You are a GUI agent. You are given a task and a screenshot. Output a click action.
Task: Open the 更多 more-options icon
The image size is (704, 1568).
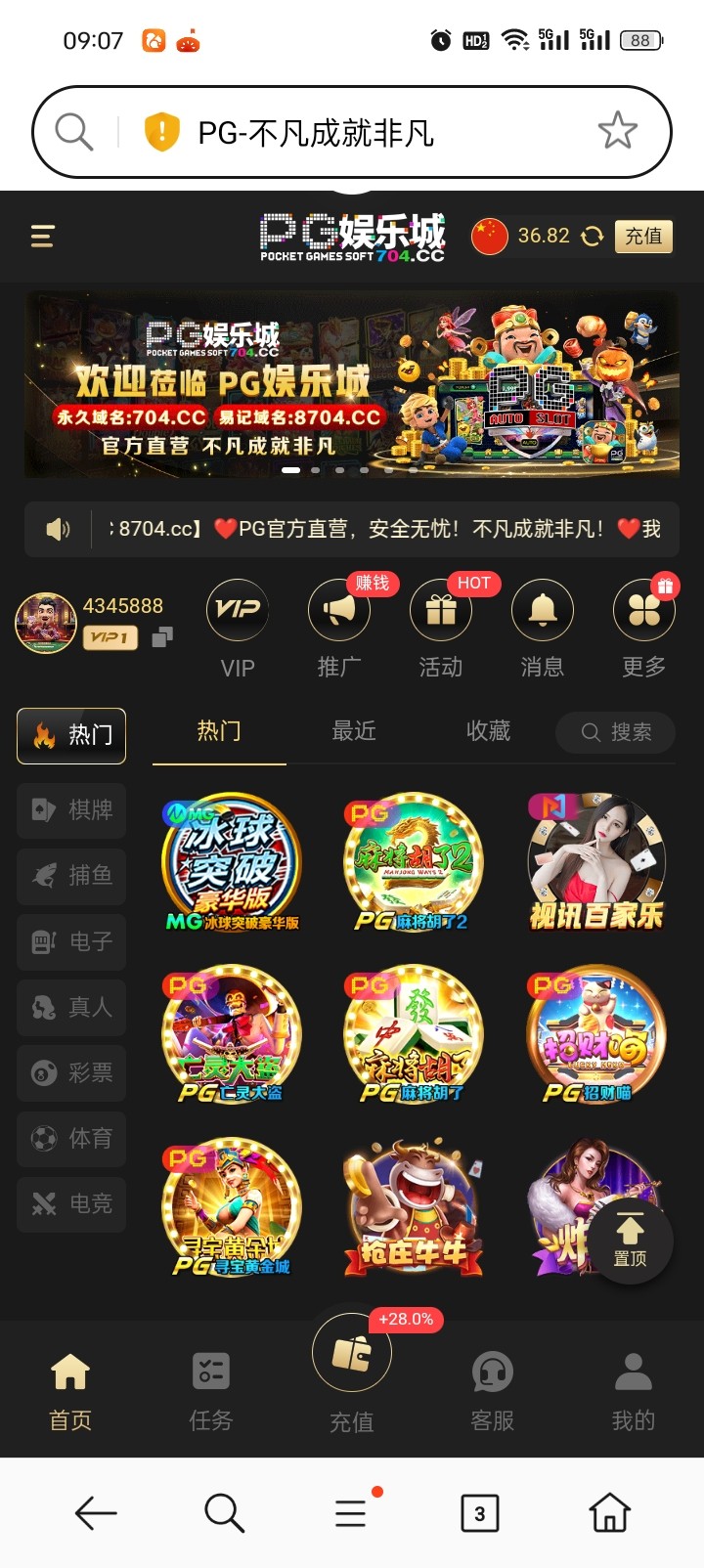pos(643,609)
